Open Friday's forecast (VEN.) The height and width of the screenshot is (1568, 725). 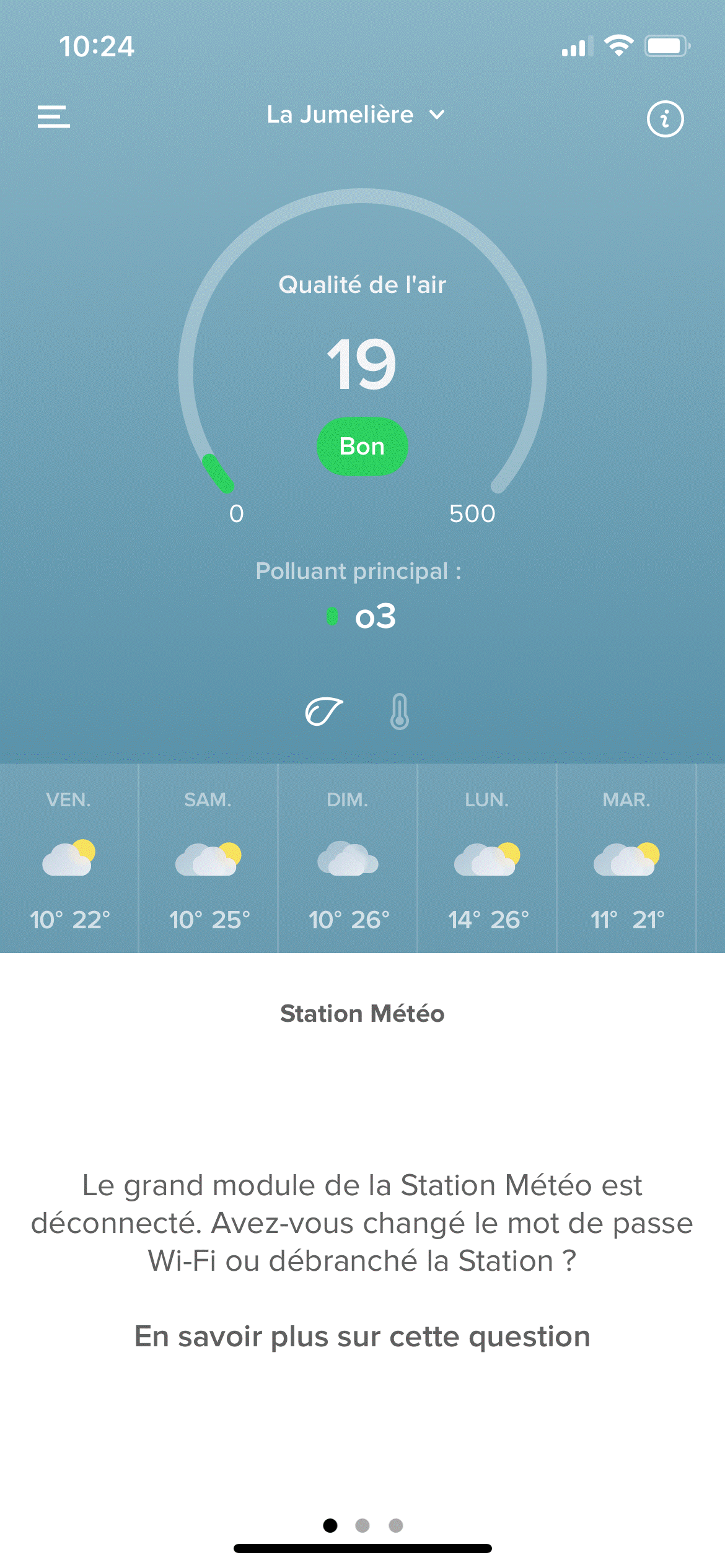click(x=69, y=858)
